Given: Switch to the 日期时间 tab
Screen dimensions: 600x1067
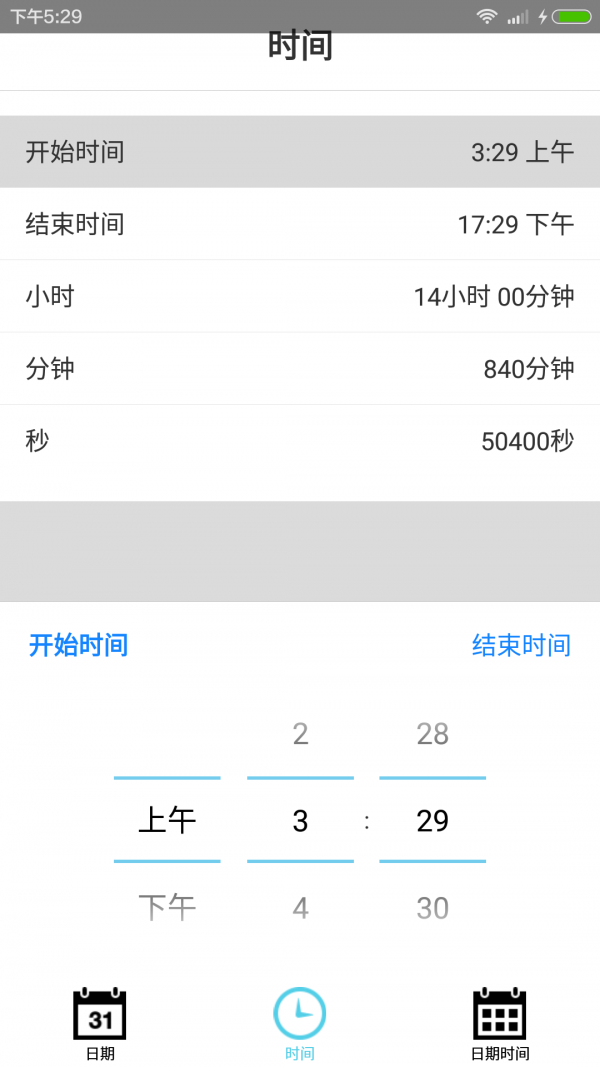Looking at the screenshot, I should tap(500, 1023).
